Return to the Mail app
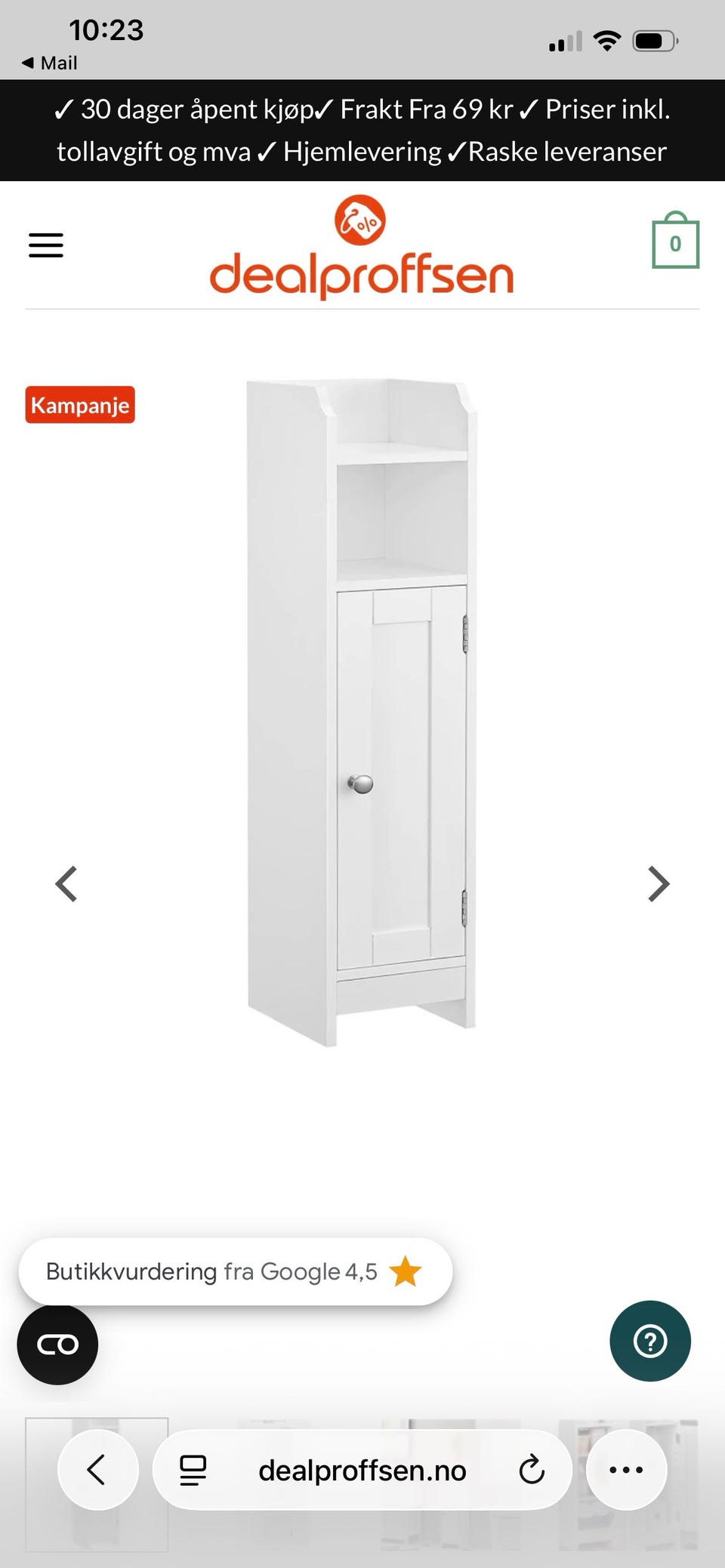Screen dimensions: 725x1568 click(50, 63)
